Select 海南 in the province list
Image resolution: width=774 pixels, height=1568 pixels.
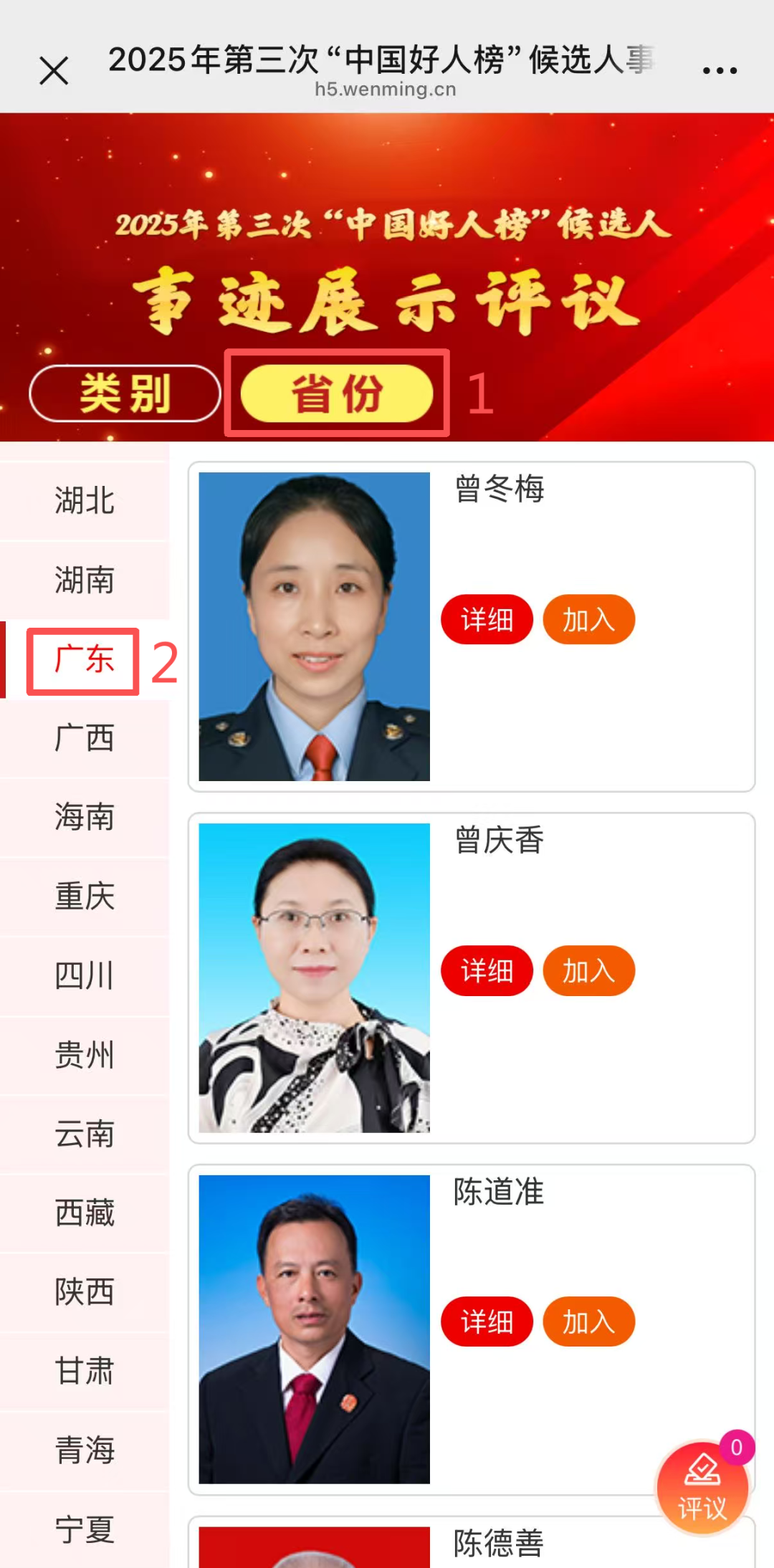coord(85,818)
